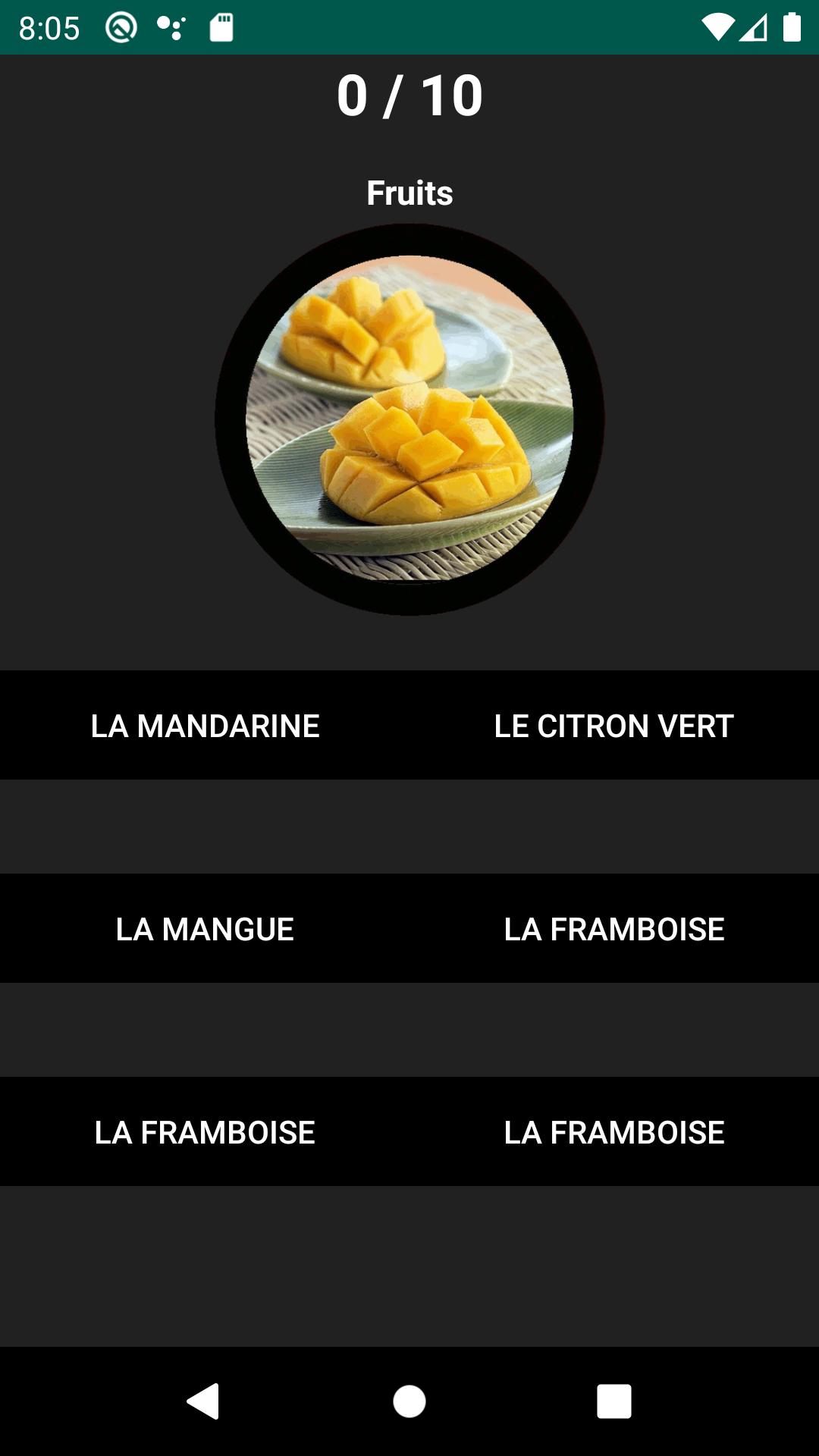This screenshot has width=819, height=1456.
Task: Answer with LA MANGUE
Action: click(x=205, y=928)
